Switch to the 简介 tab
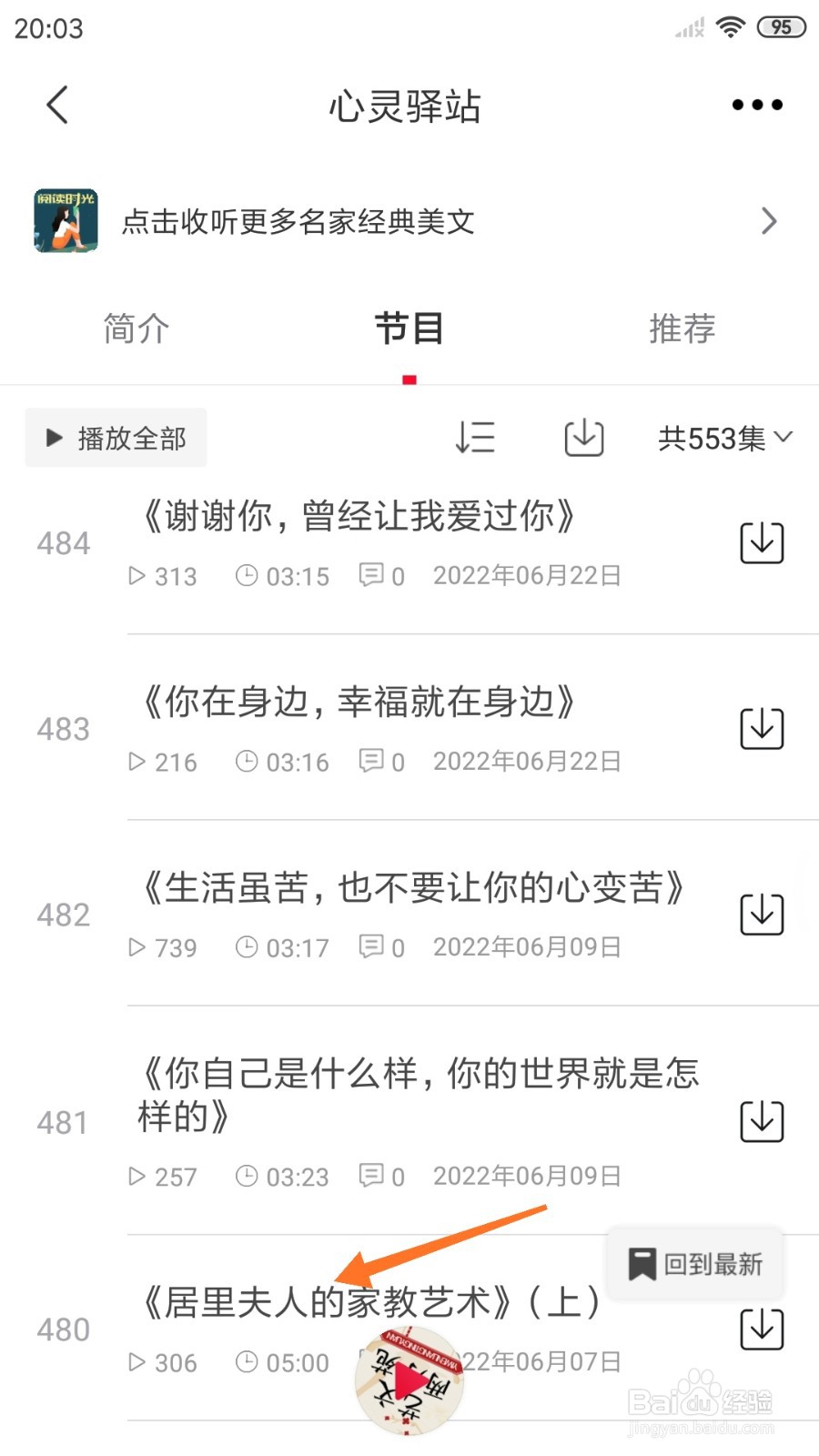Viewport: 819px width, 1456px height. click(136, 329)
